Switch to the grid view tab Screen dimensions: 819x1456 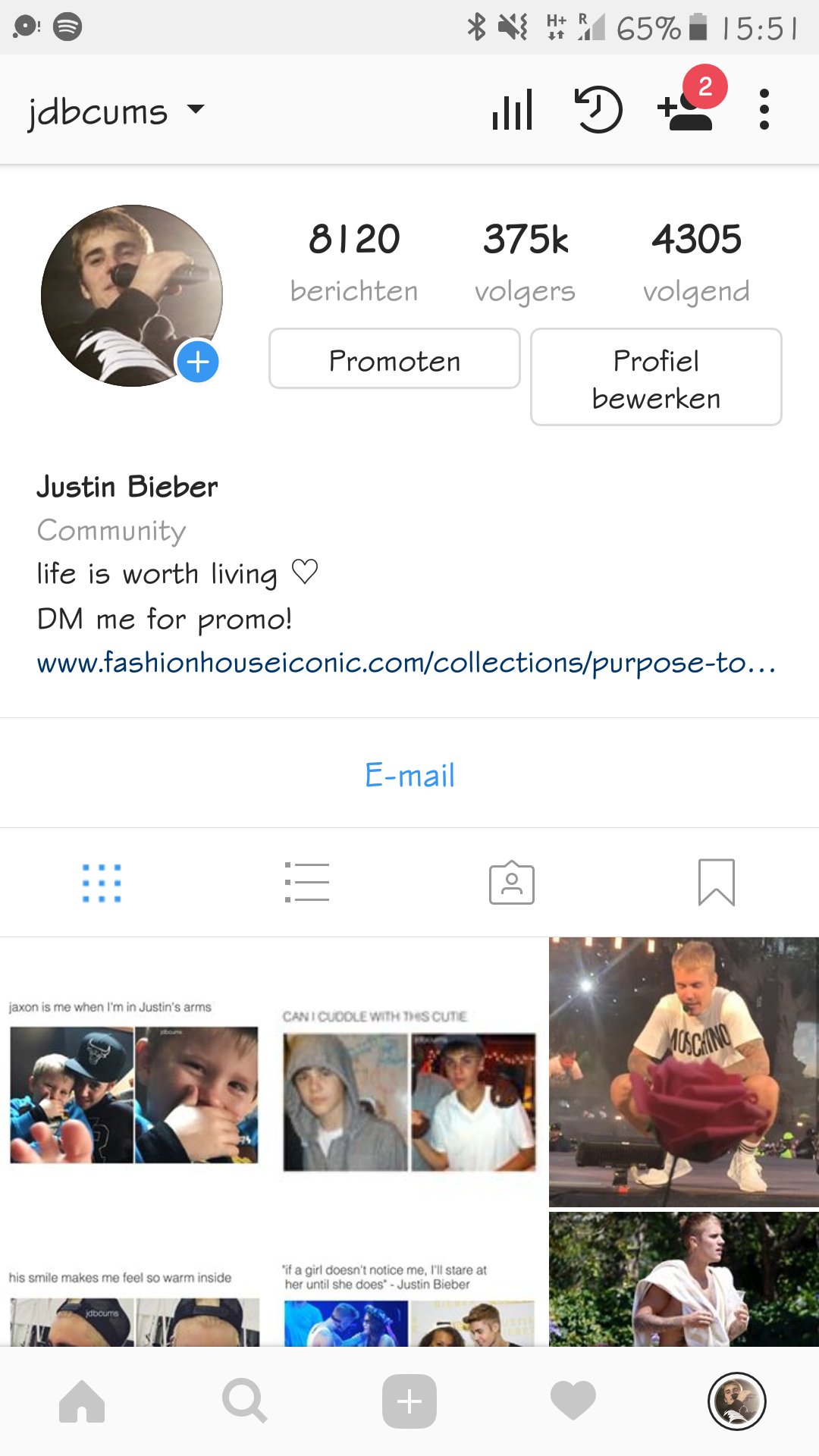pos(102,883)
